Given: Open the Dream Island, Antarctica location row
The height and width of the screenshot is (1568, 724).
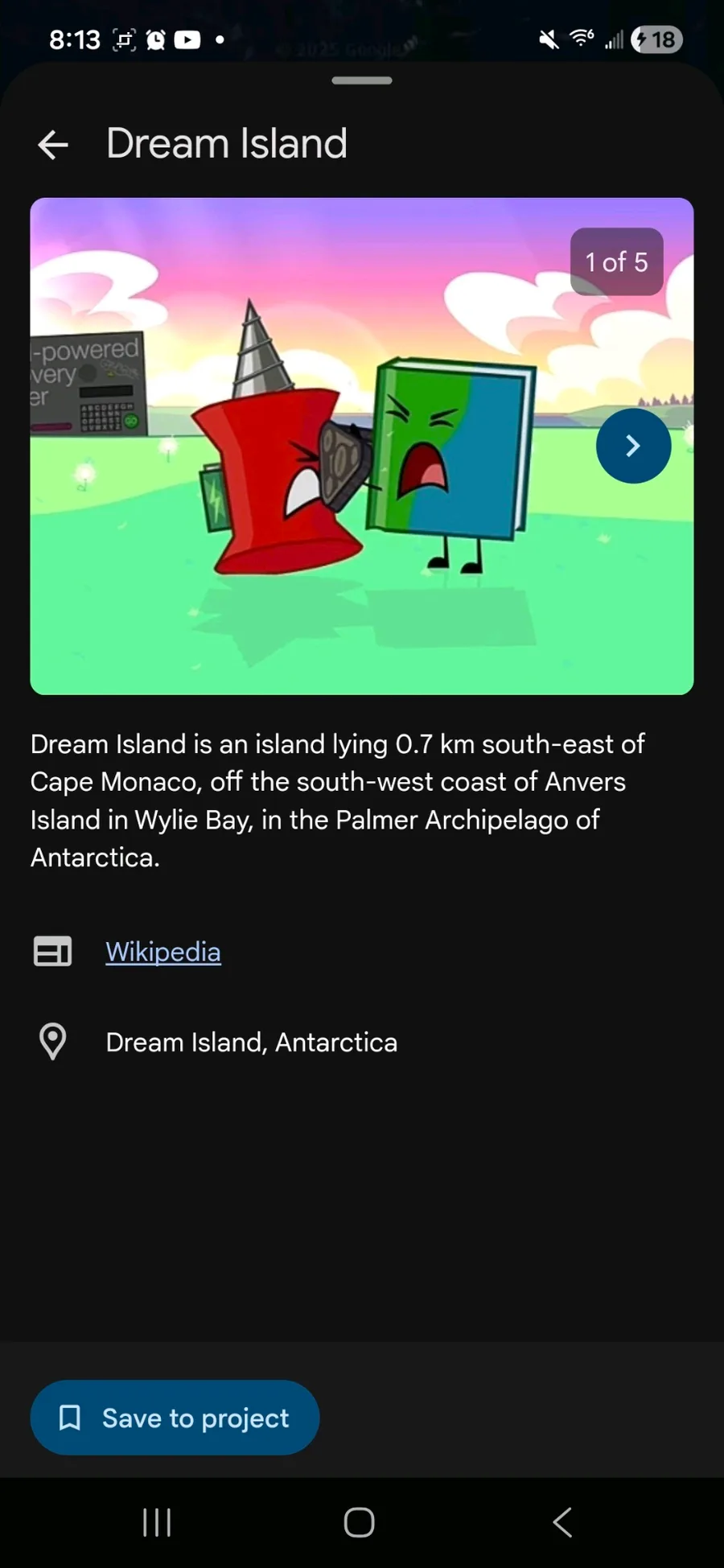Looking at the screenshot, I should click(x=251, y=1043).
